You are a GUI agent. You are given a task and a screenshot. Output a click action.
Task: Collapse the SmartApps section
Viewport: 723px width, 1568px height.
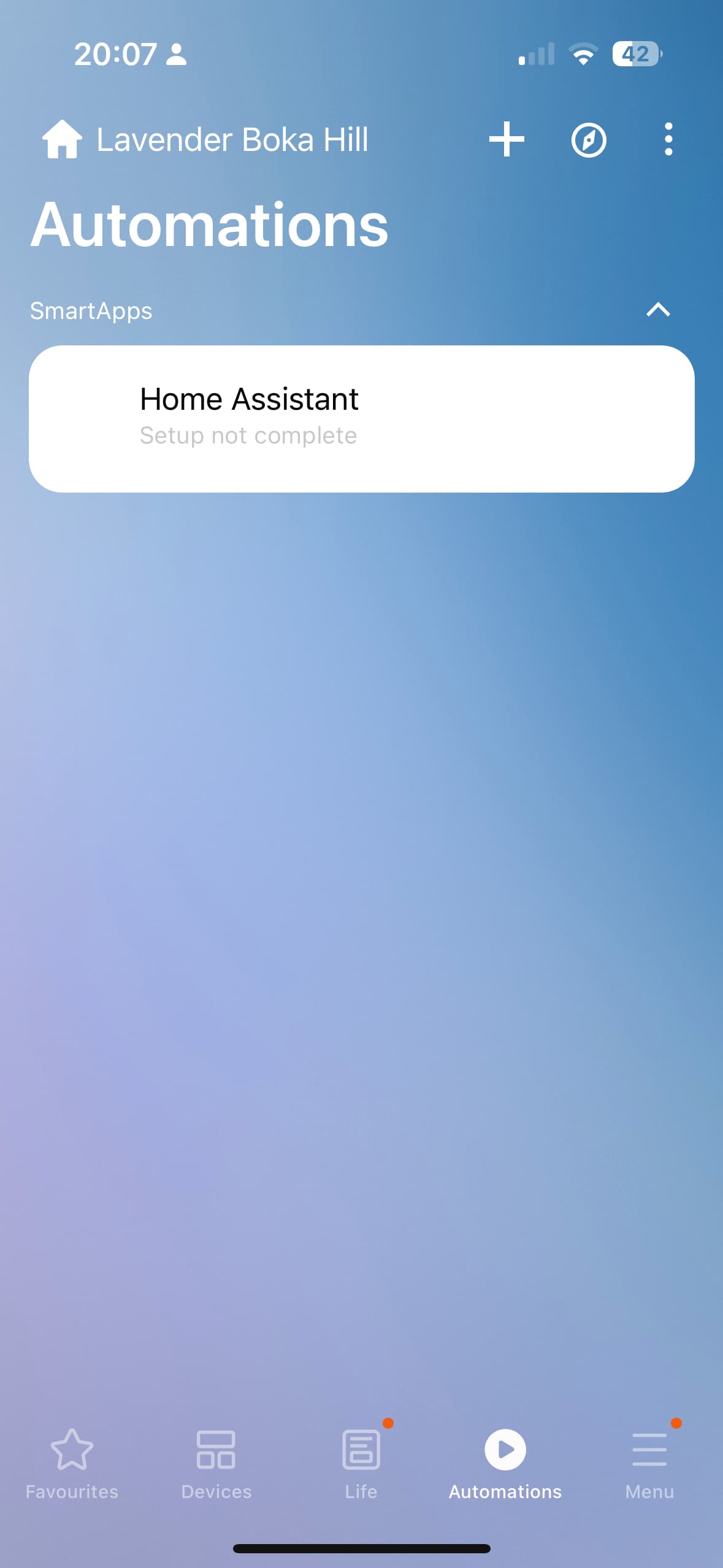658,310
